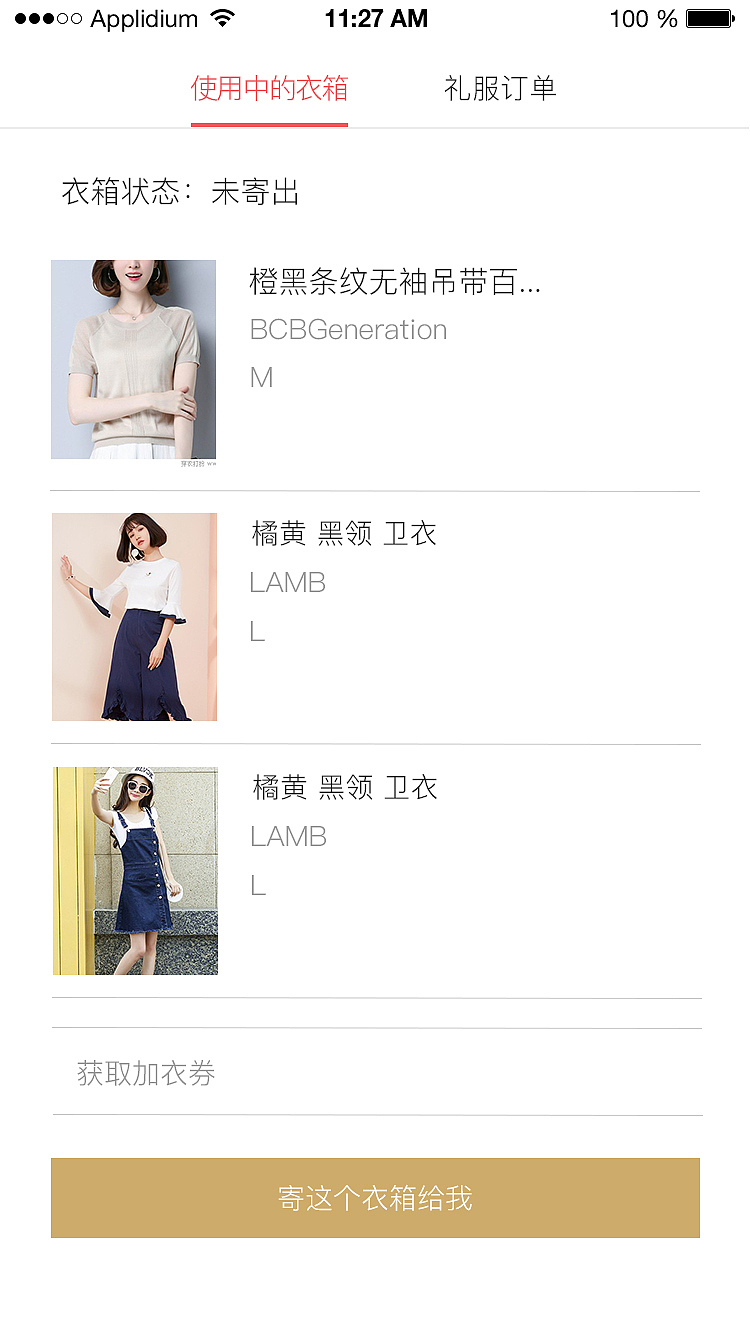The image size is (750, 1334).
Task: Tap the 100 % battery percentage text
Action: point(639,18)
